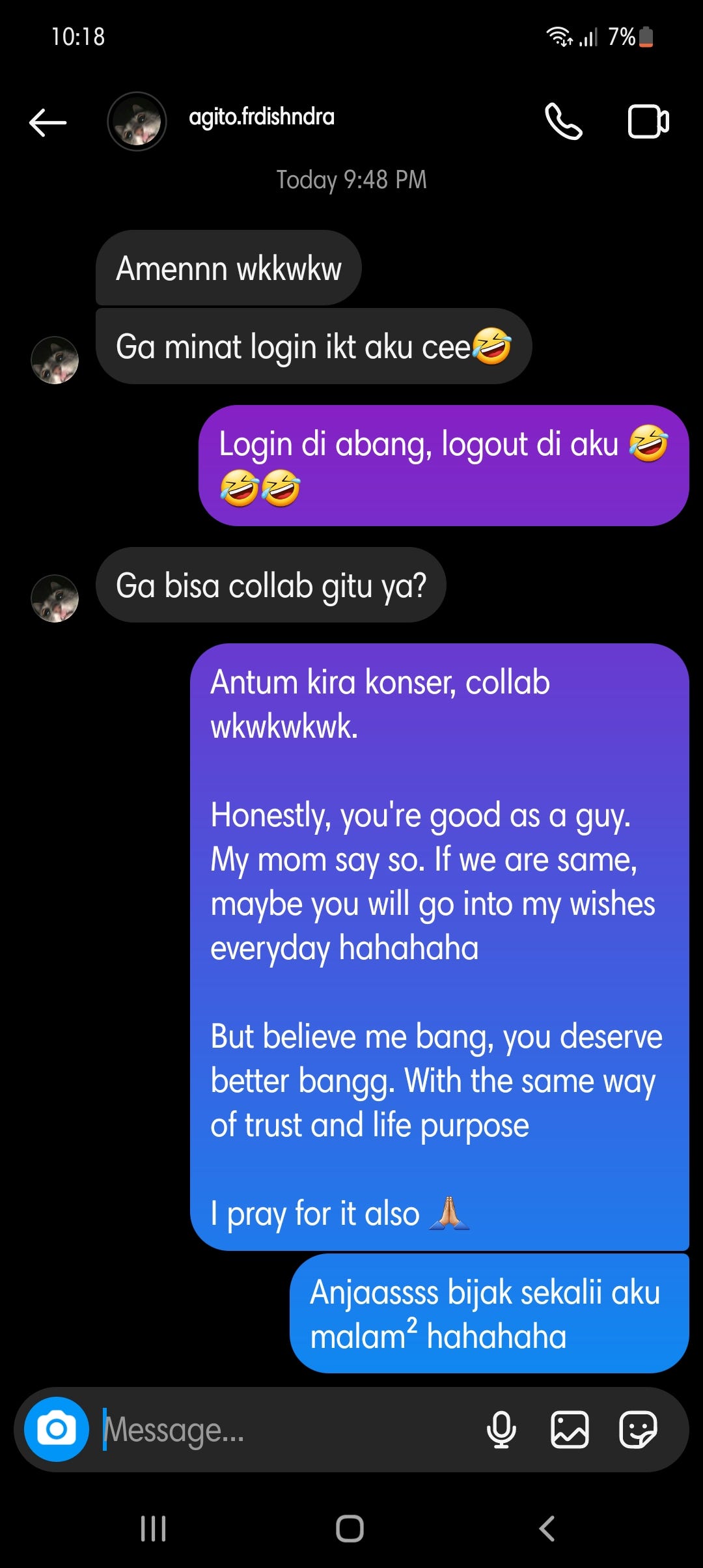Focus the Message text field
This screenshot has height=1568, width=703.
[x=286, y=1429]
